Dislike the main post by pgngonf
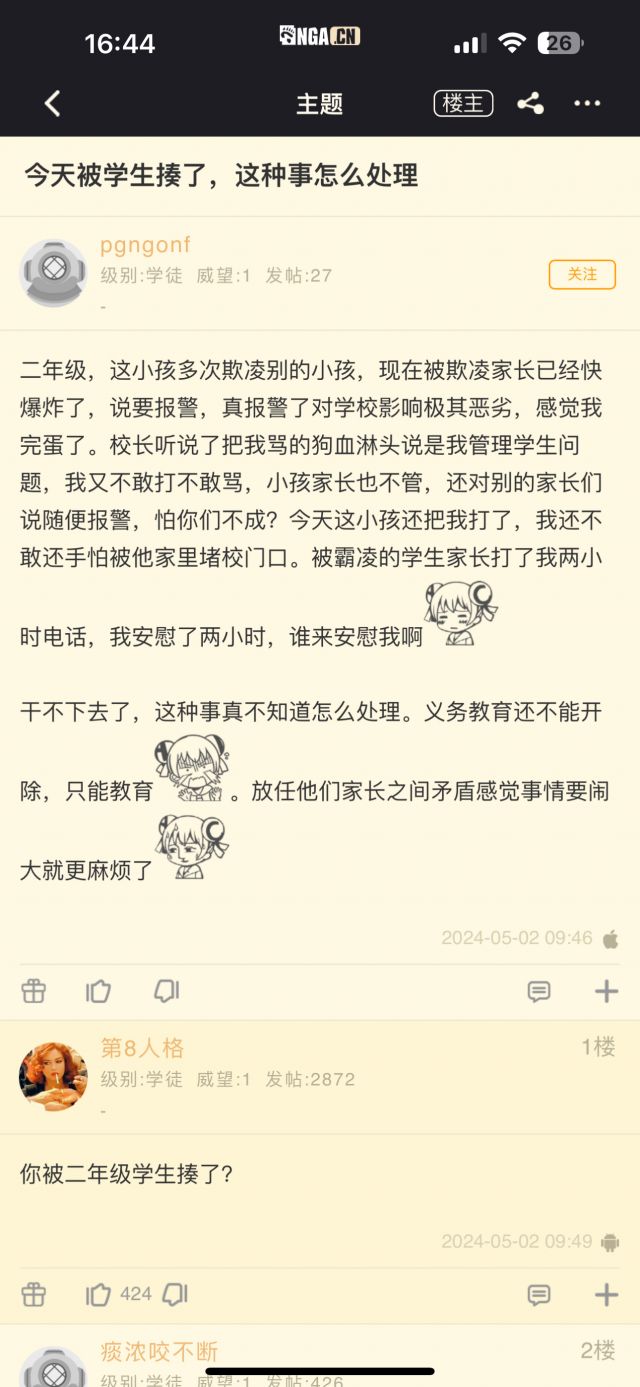The height and width of the screenshot is (1387, 640). pyautogui.click(x=166, y=991)
